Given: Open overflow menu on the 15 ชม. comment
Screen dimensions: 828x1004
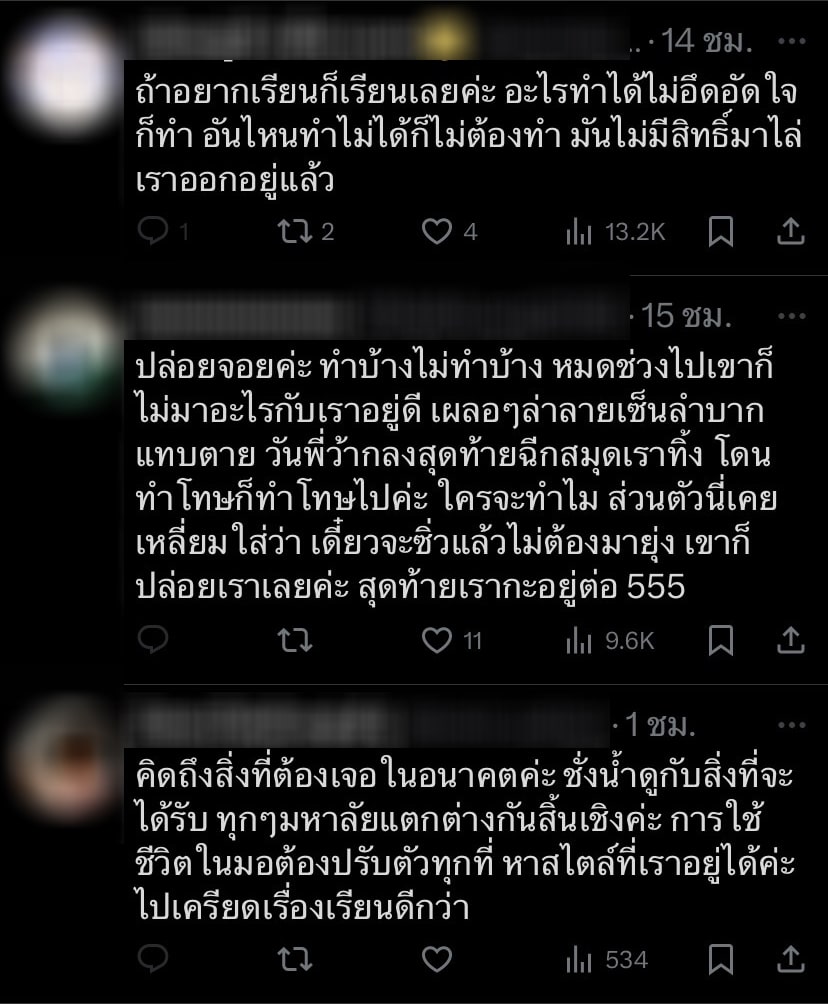Looking at the screenshot, I should click(x=791, y=317).
